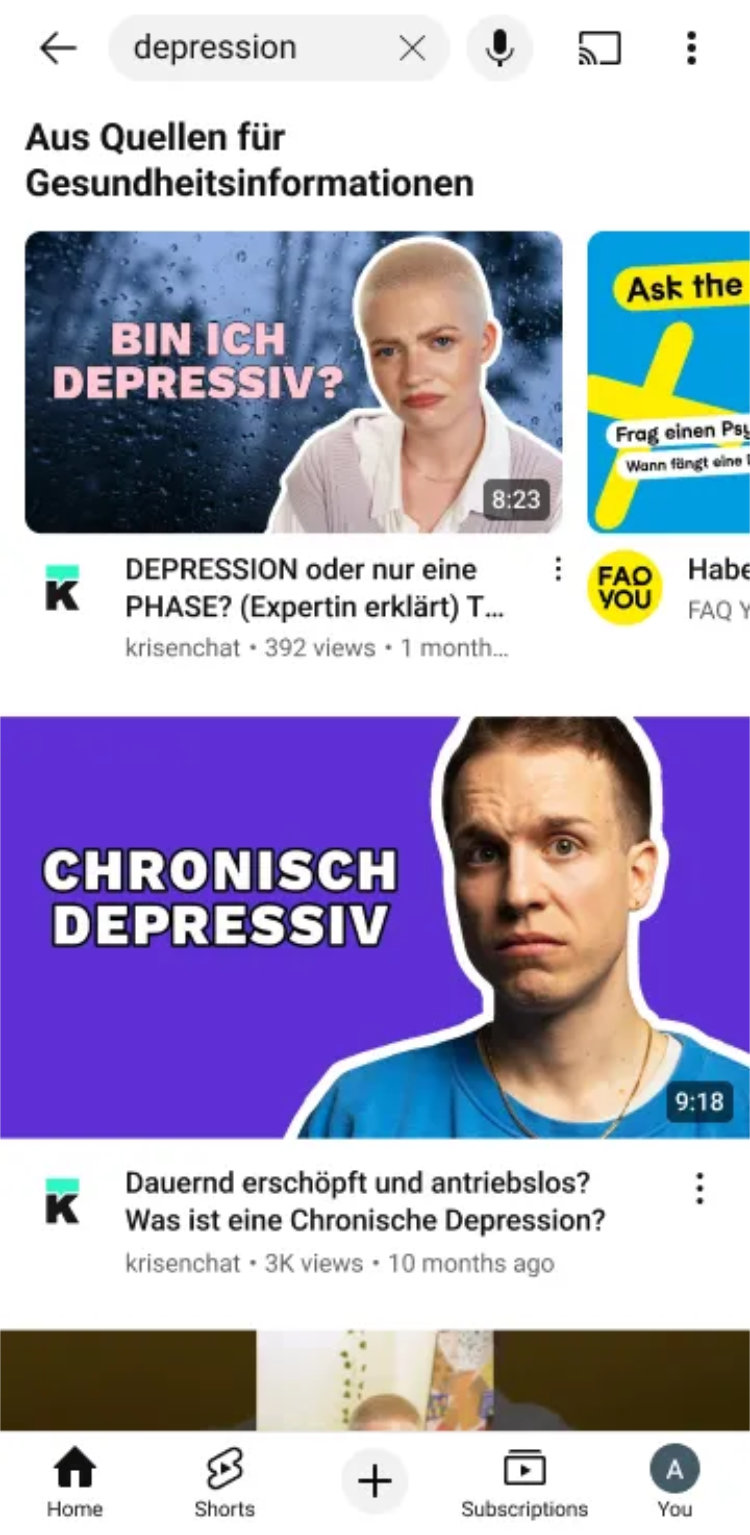The width and height of the screenshot is (750, 1535).
Task: Create new content with the plus button
Action: 374,1481
